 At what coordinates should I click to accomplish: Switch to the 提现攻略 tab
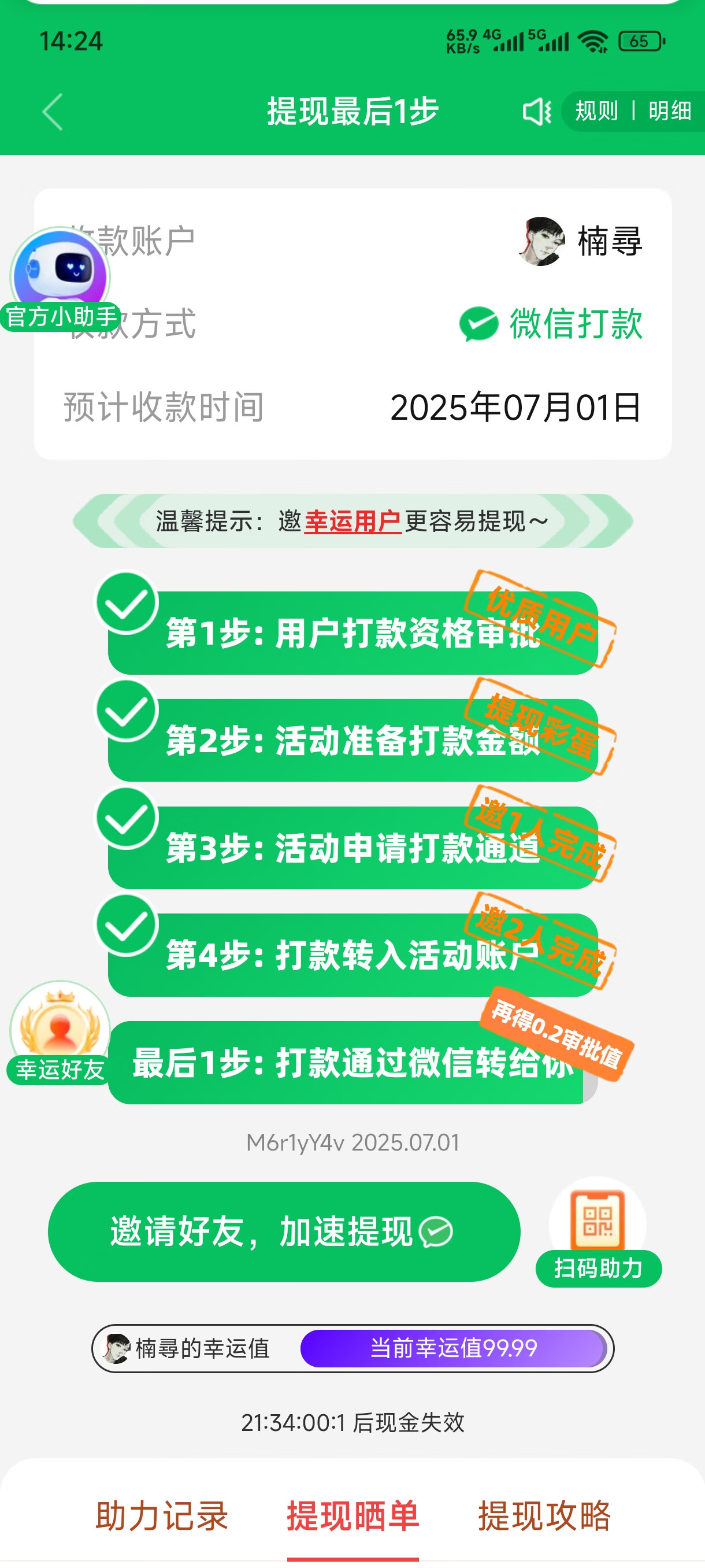pyautogui.click(x=544, y=1515)
